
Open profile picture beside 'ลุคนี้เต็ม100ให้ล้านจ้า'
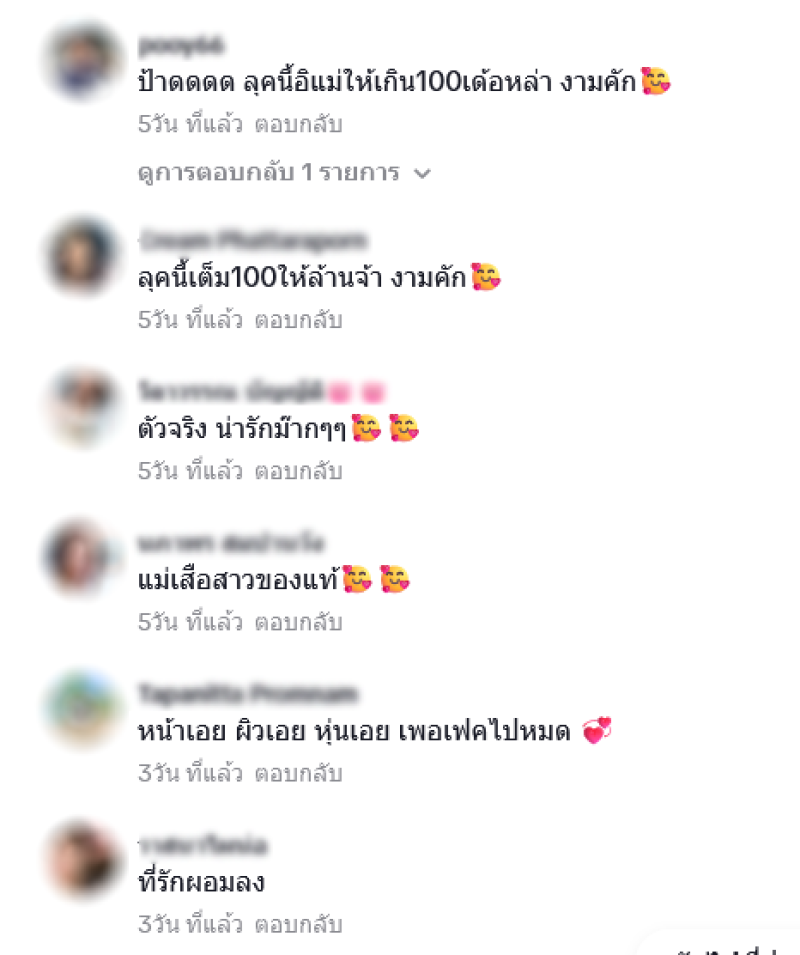tap(82, 257)
